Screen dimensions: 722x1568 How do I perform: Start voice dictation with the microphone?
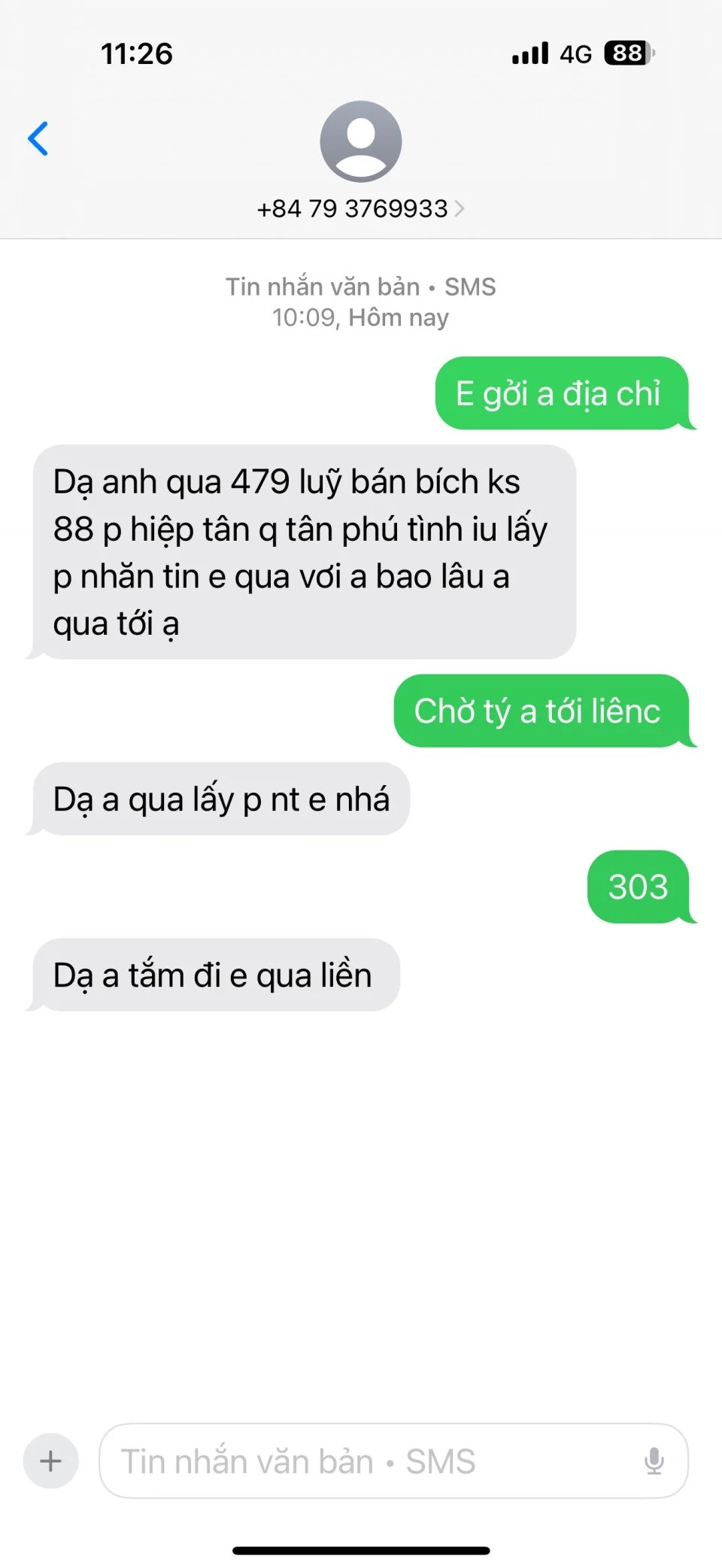tap(654, 1460)
